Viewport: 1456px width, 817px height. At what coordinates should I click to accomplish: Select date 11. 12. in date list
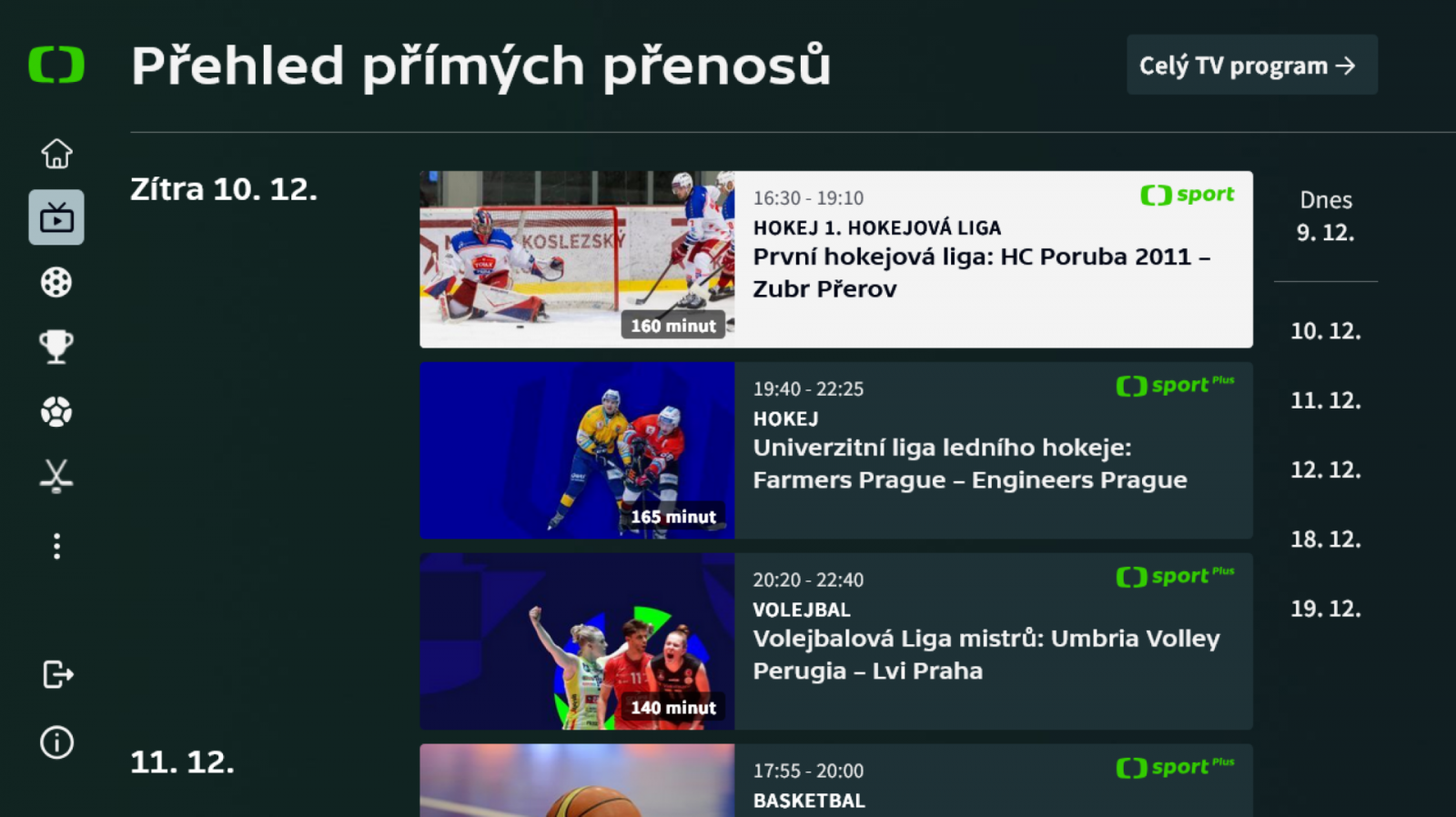[x=1325, y=400]
